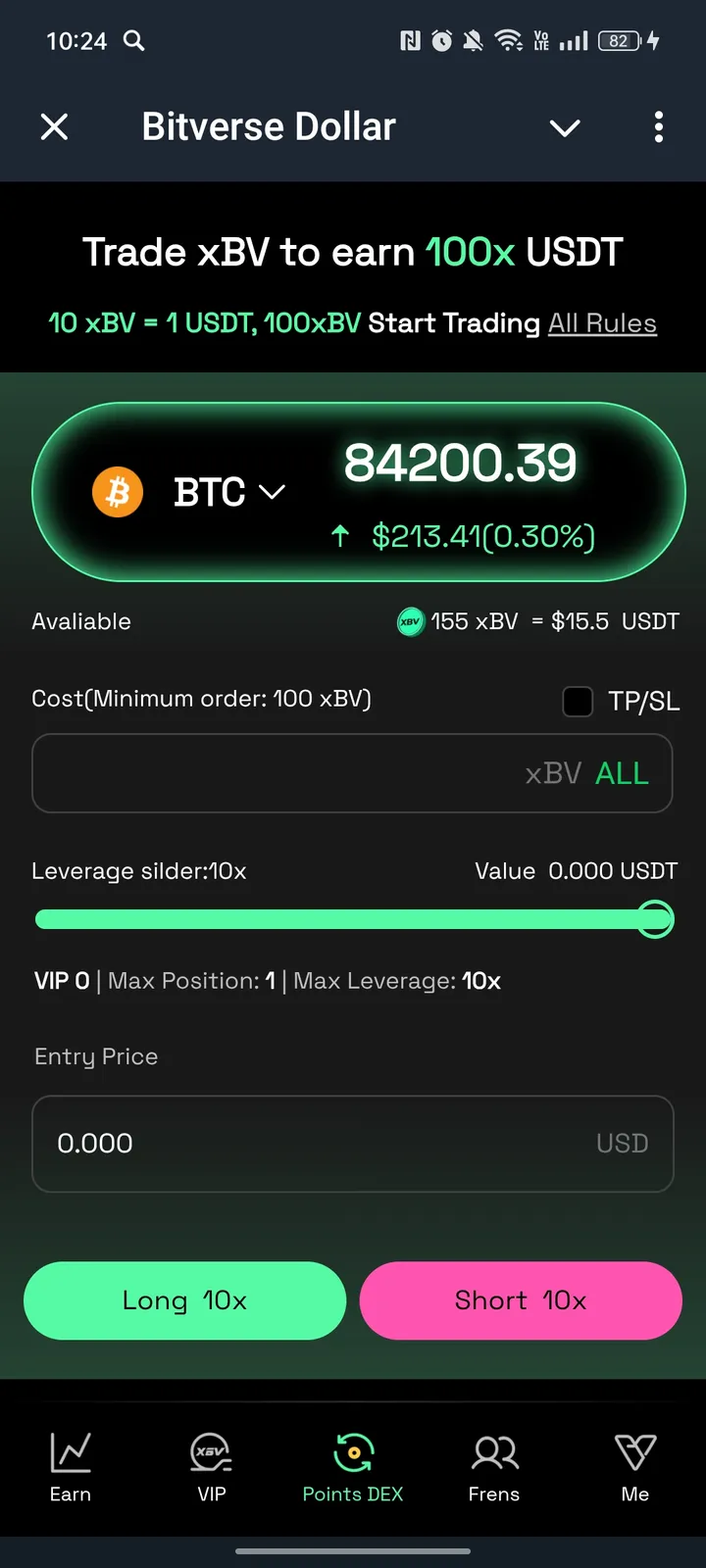Toggle ALL to use full xBV balance
Viewport: 706px width, 1568px height.
tap(621, 773)
